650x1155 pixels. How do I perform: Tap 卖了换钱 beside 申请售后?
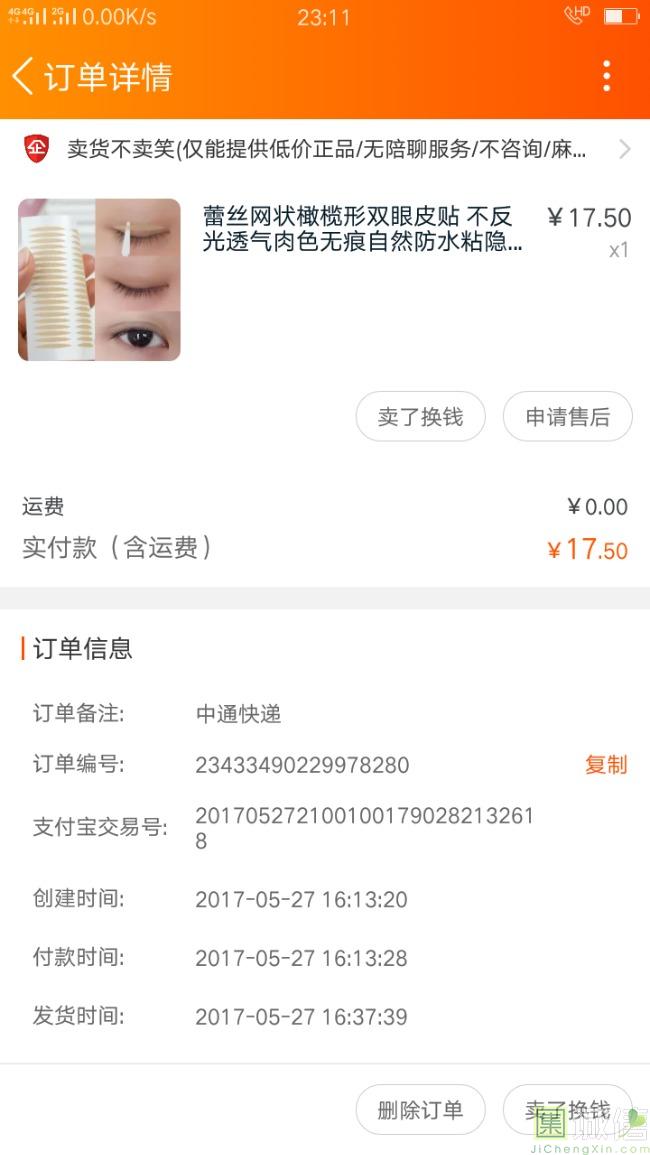click(x=420, y=417)
